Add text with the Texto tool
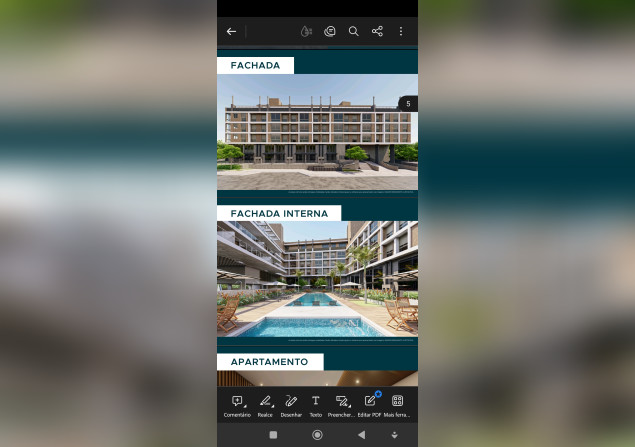This screenshot has width=635, height=447. [315, 404]
